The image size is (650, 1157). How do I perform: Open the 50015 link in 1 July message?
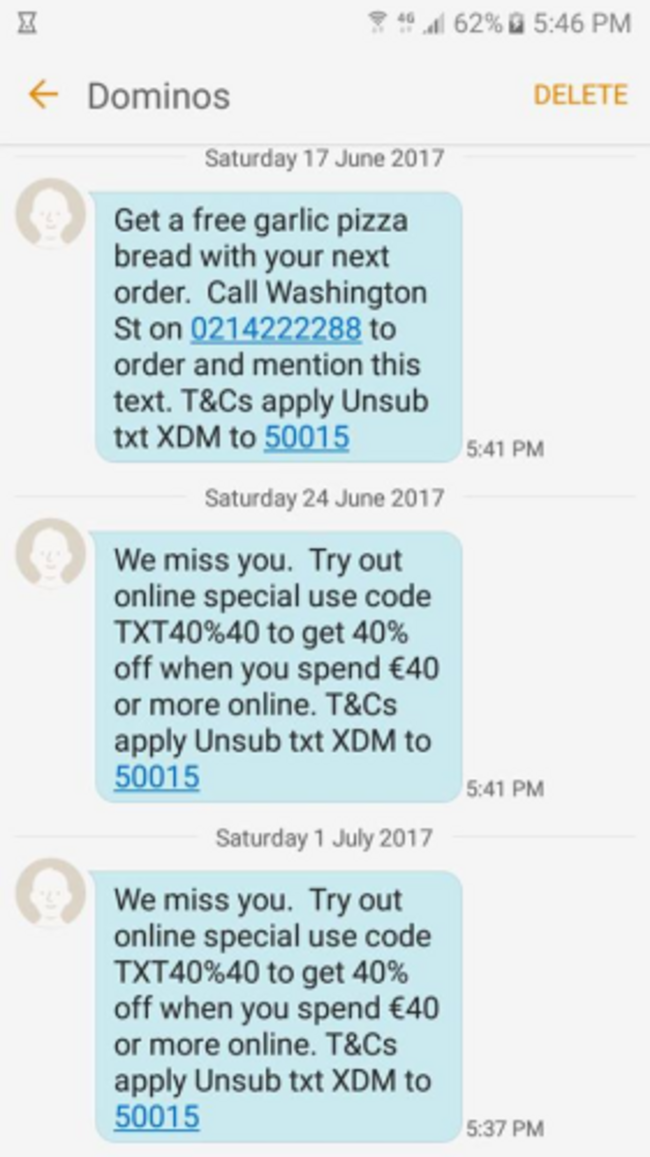(x=156, y=1116)
